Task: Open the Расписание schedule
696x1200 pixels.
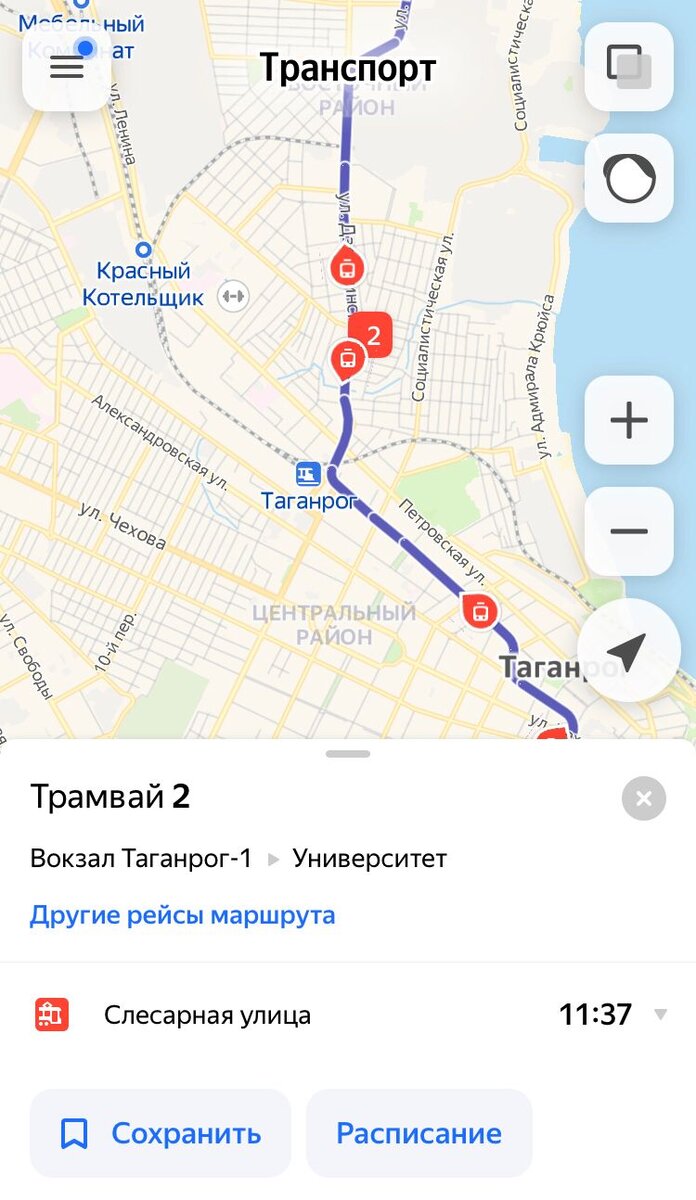Action: (x=419, y=1133)
